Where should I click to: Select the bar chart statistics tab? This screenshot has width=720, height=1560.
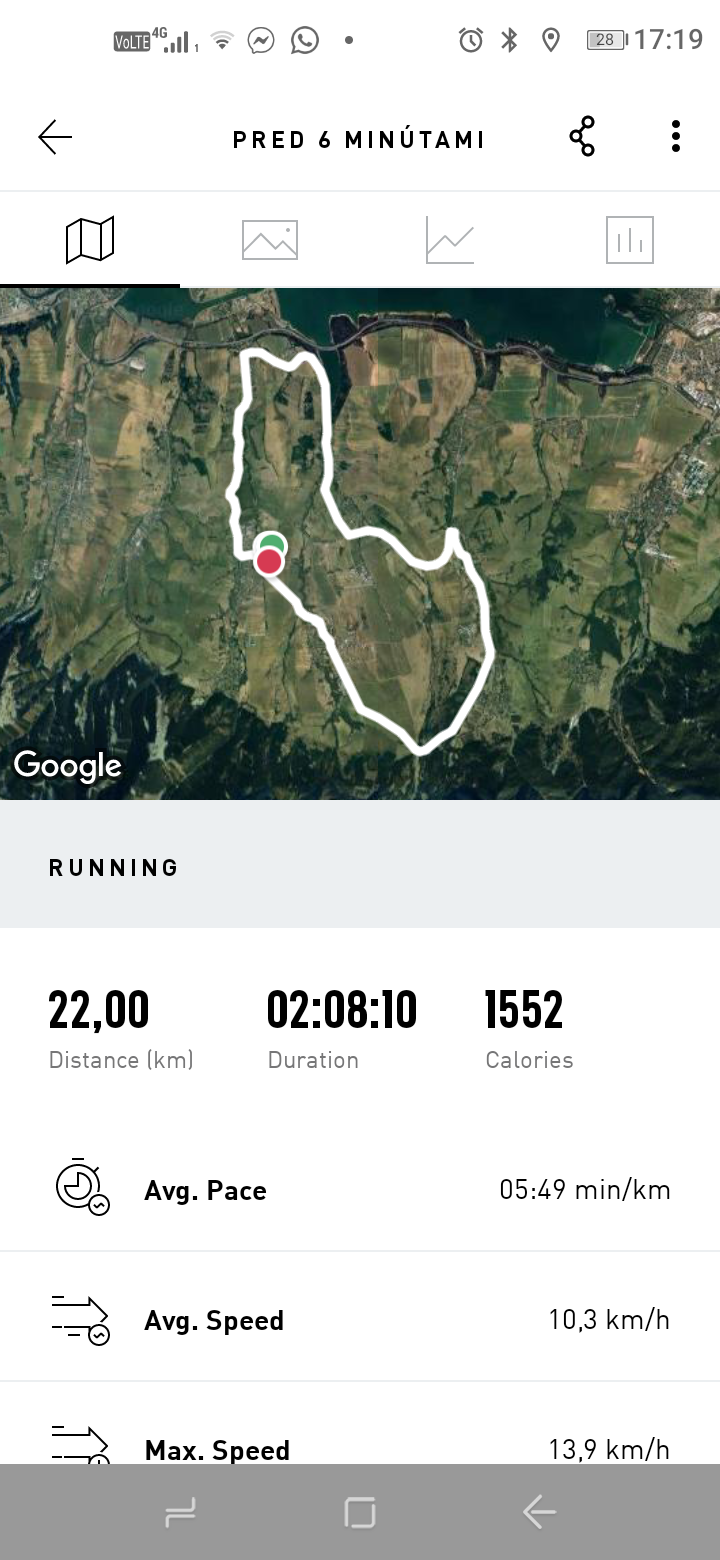coord(630,240)
